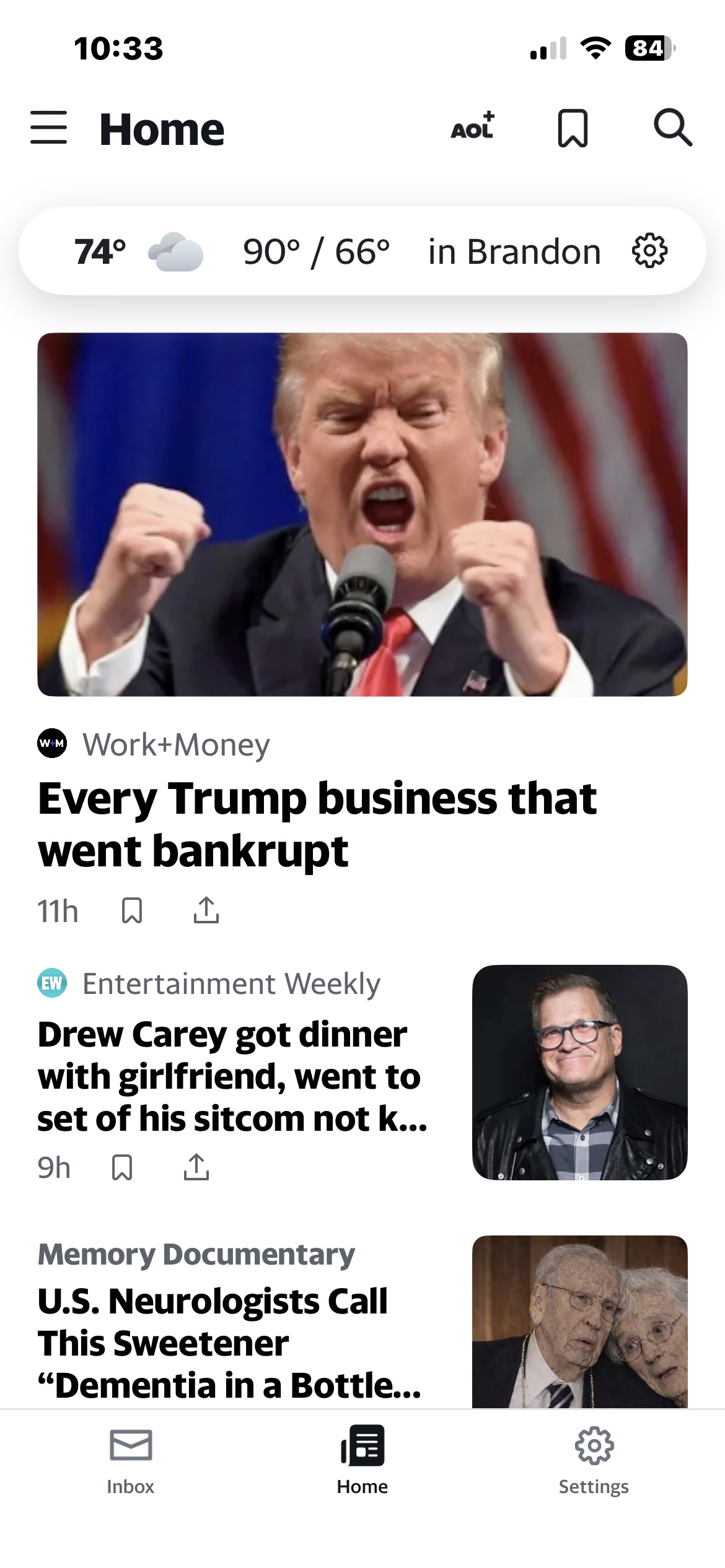Tap the AOL+ icon

point(472,127)
